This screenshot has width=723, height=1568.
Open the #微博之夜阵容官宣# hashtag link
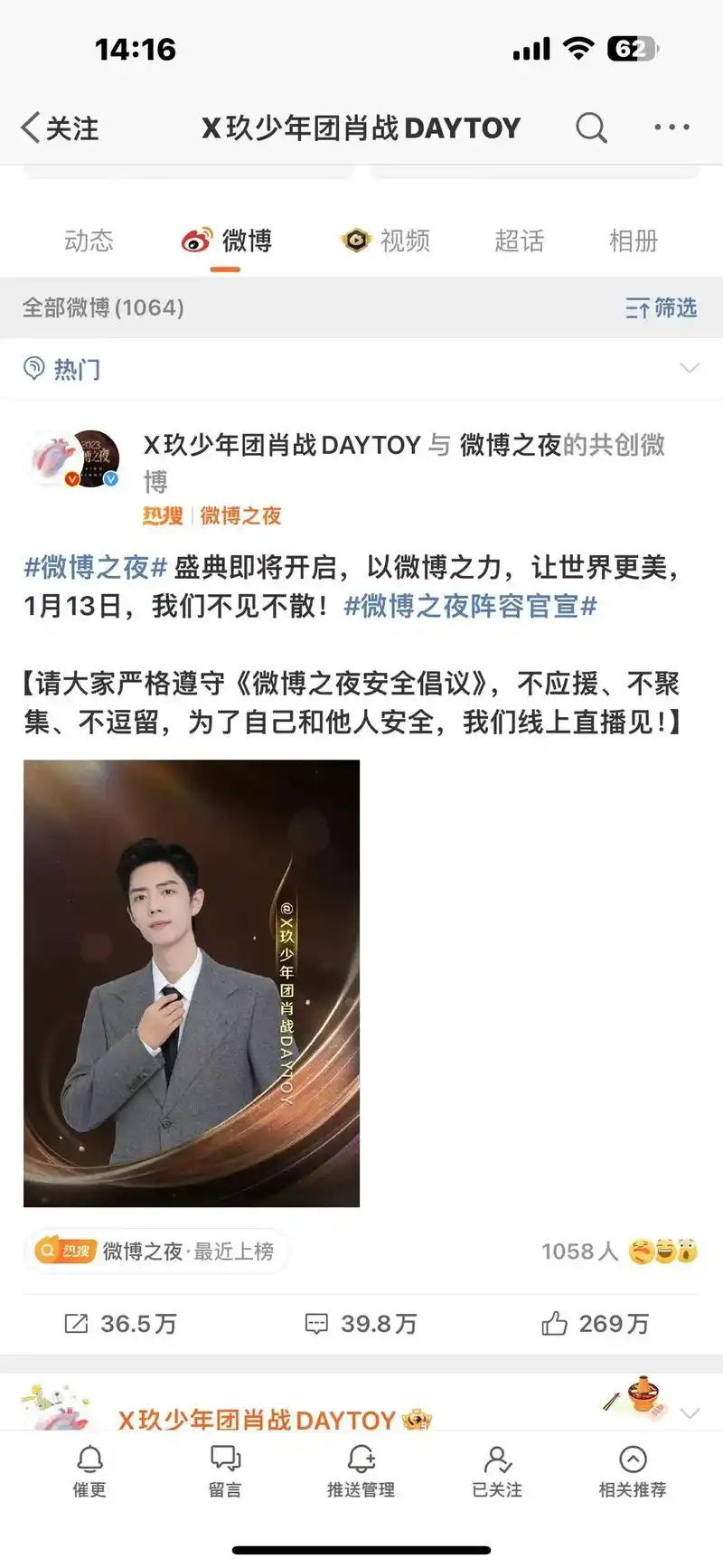470,609
